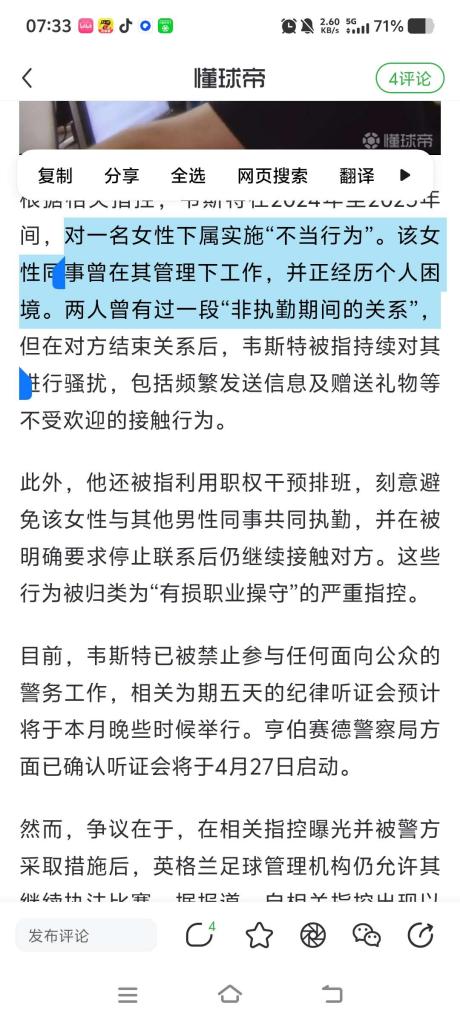Go back using the top-left arrow
The image size is (460, 1022).
click(27, 78)
